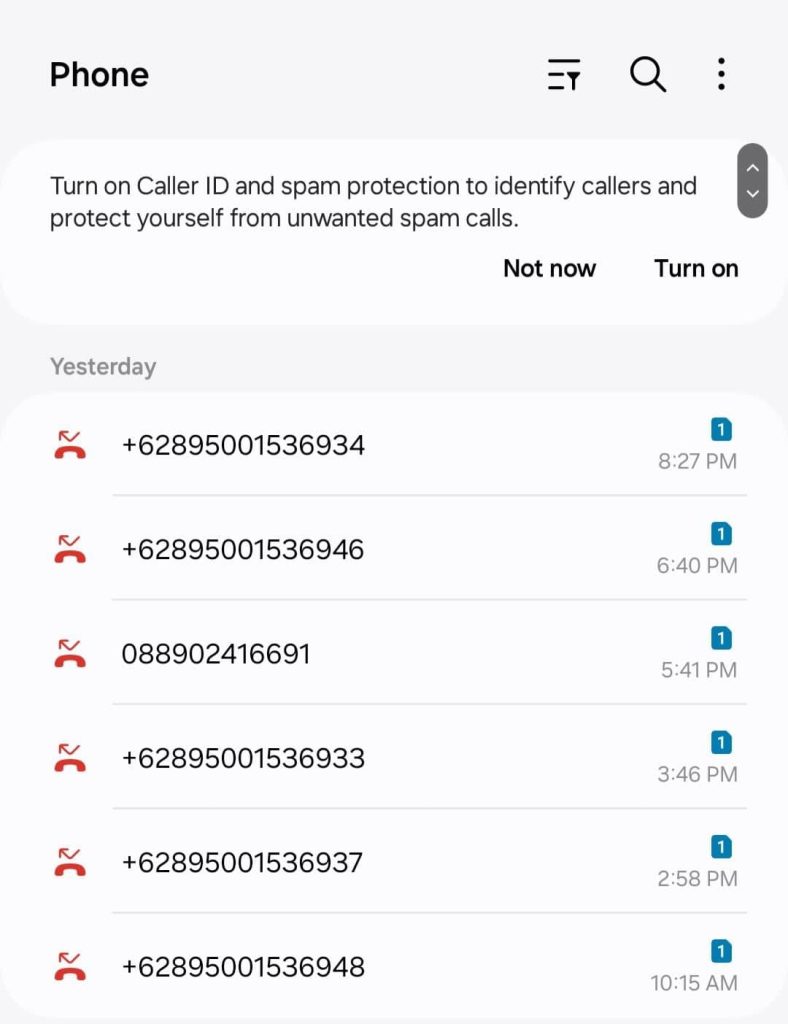The image size is (788, 1024).
Task: Tap the fast scroll handle
Action: pos(752,181)
